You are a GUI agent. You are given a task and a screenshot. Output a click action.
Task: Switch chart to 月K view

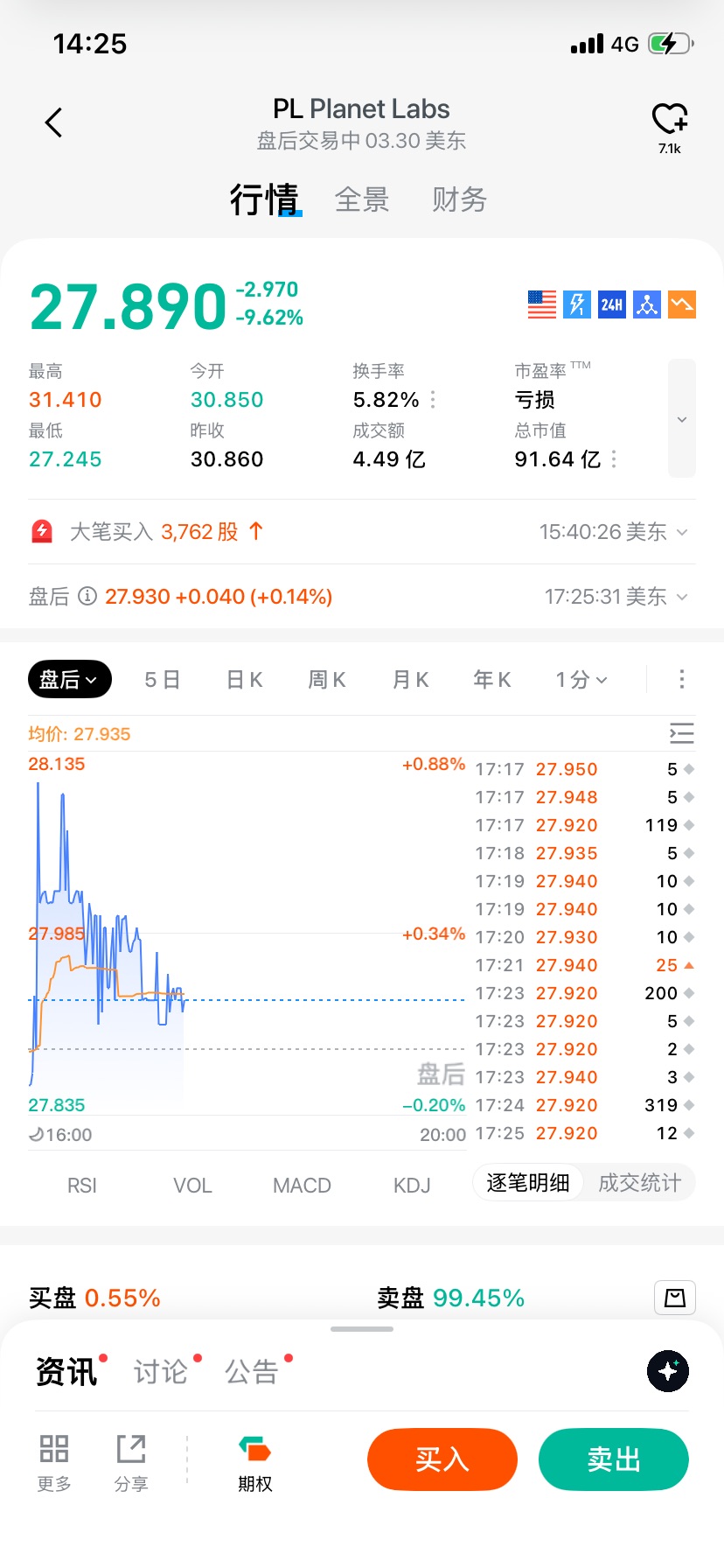410,680
